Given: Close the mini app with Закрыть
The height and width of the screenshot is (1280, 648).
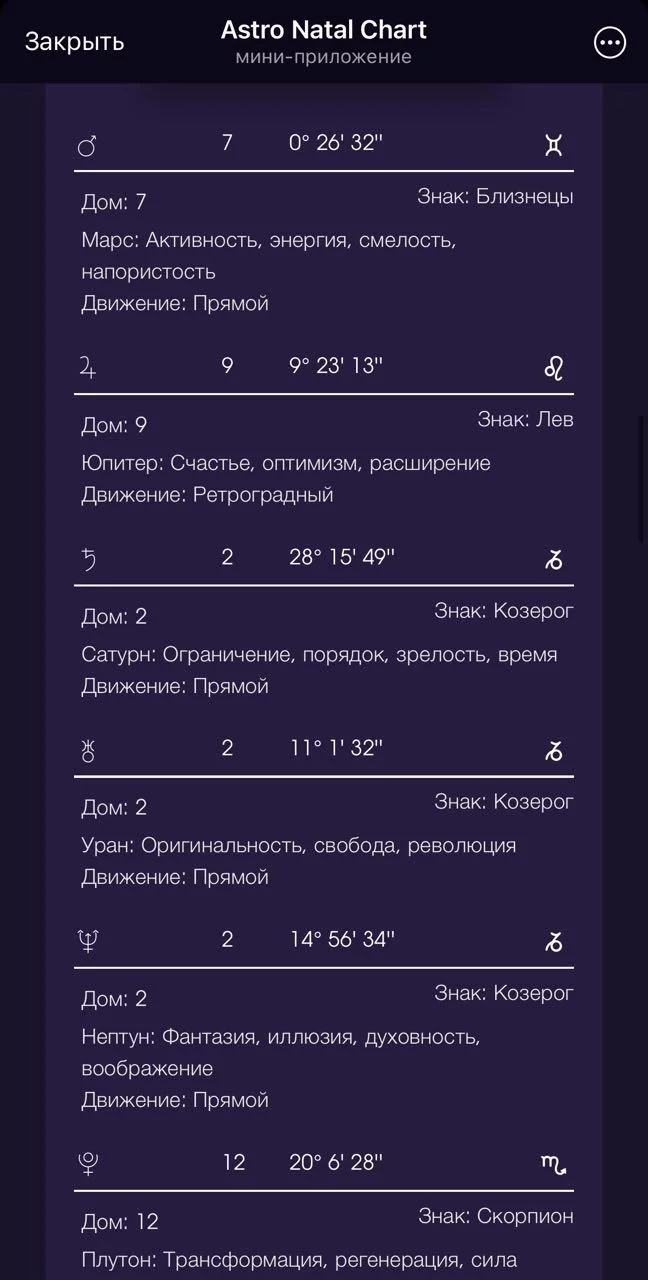Looking at the screenshot, I should 74,42.
